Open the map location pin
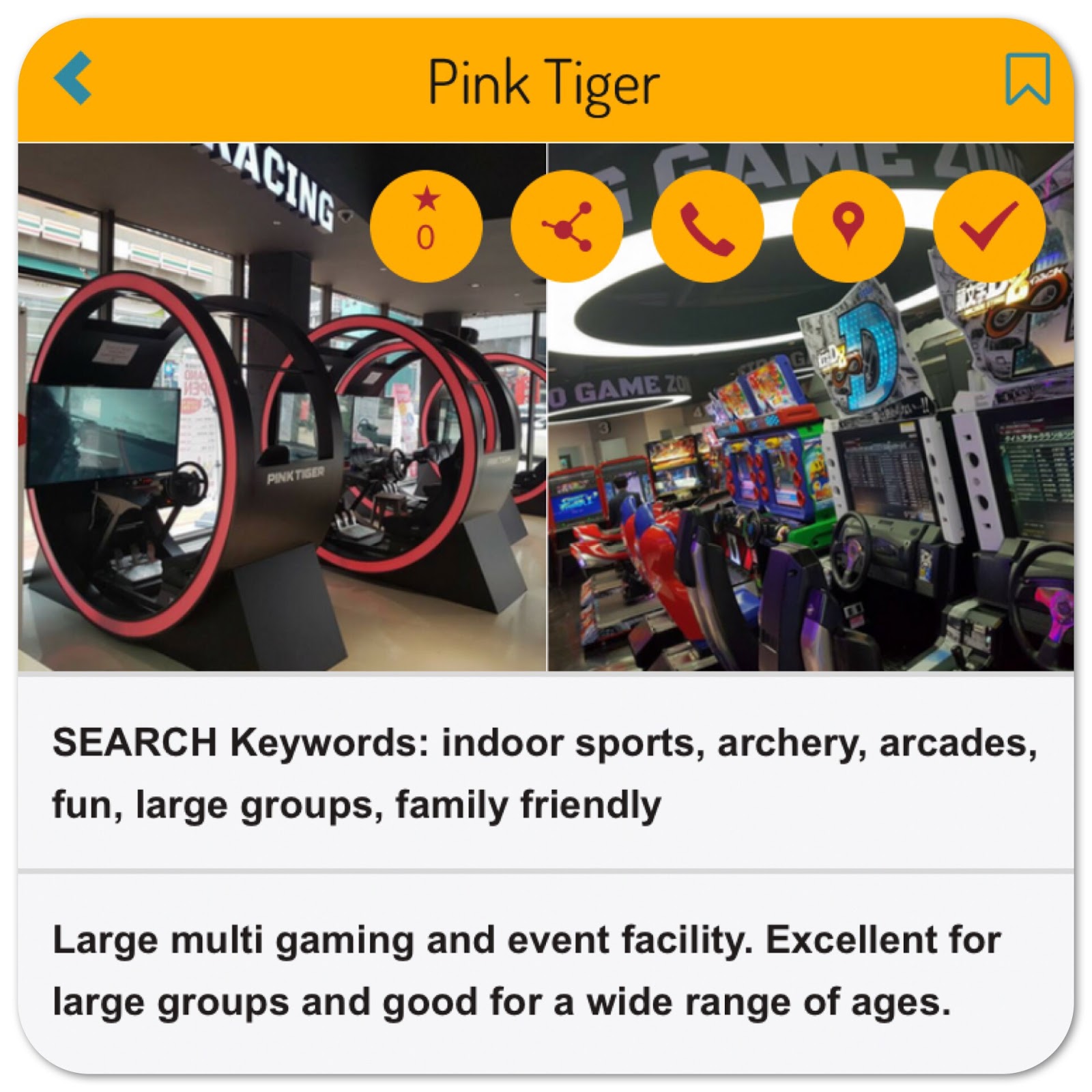Screen dimensions: 1092x1092 (x=848, y=227)
